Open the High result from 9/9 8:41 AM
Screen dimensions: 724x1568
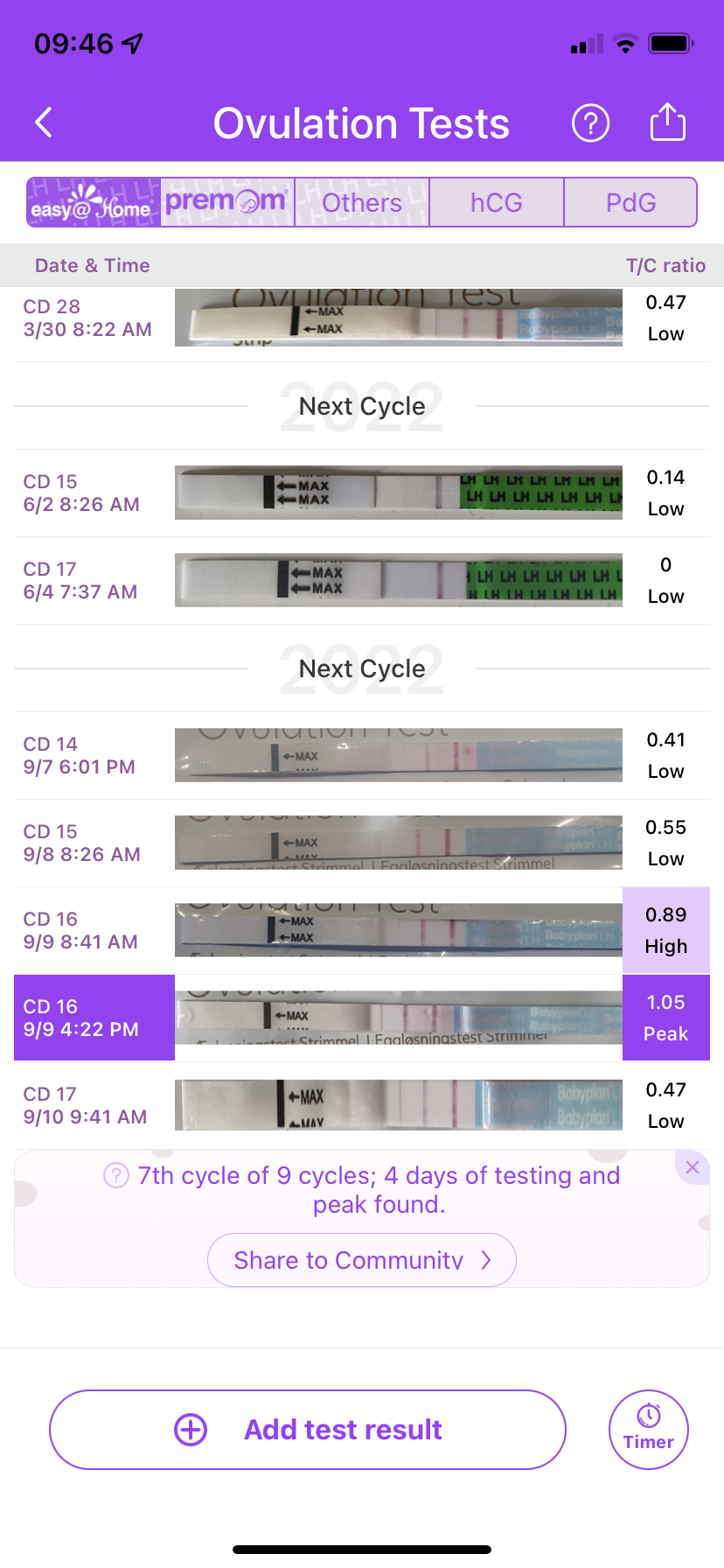click(362, 931)
